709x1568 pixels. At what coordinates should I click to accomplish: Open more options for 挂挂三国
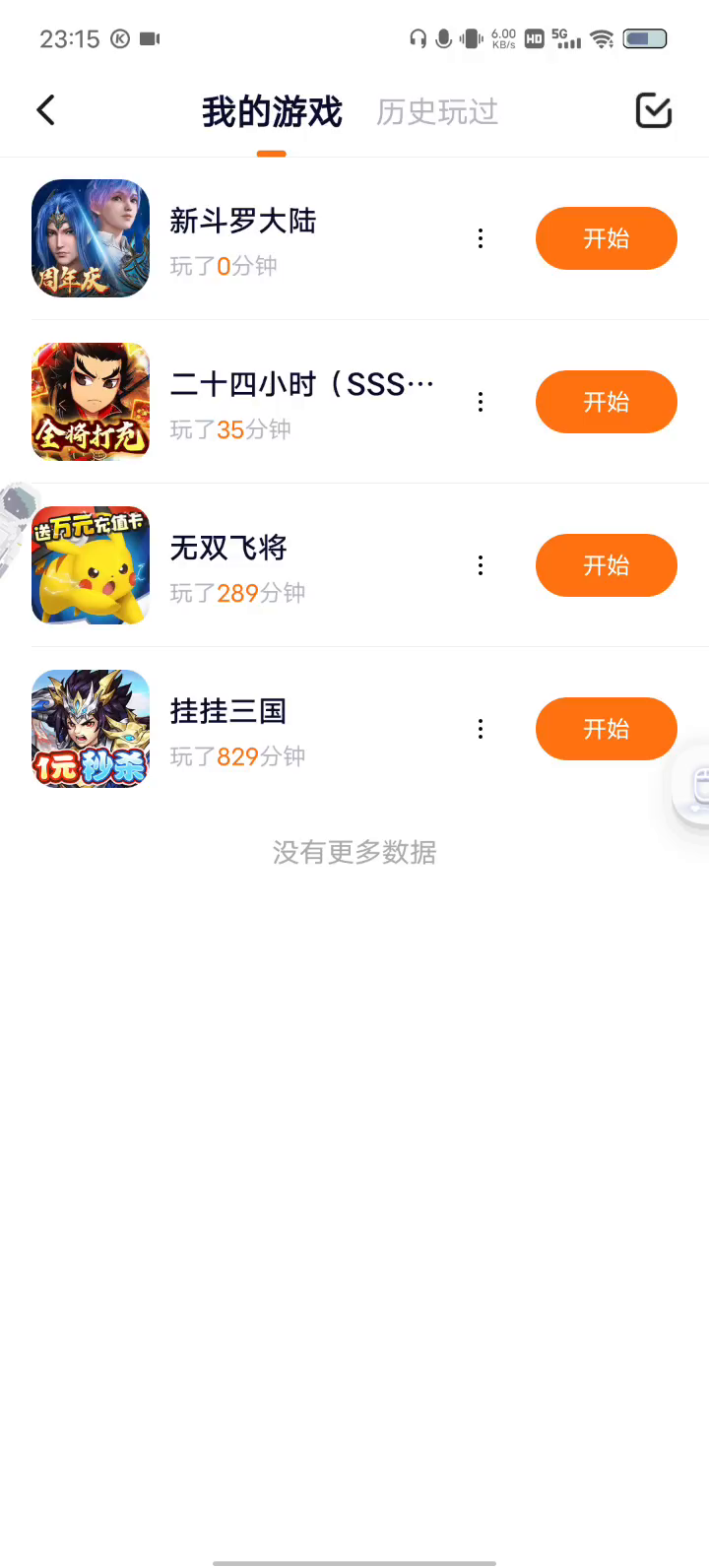481,729
